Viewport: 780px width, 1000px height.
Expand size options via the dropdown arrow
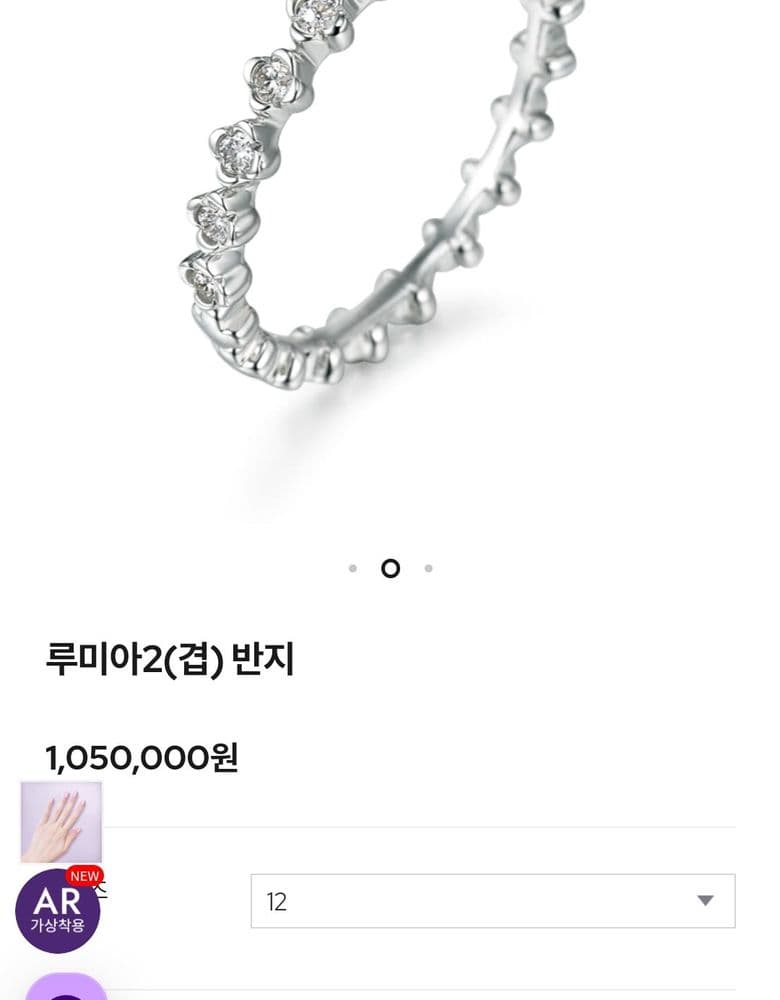705,902
